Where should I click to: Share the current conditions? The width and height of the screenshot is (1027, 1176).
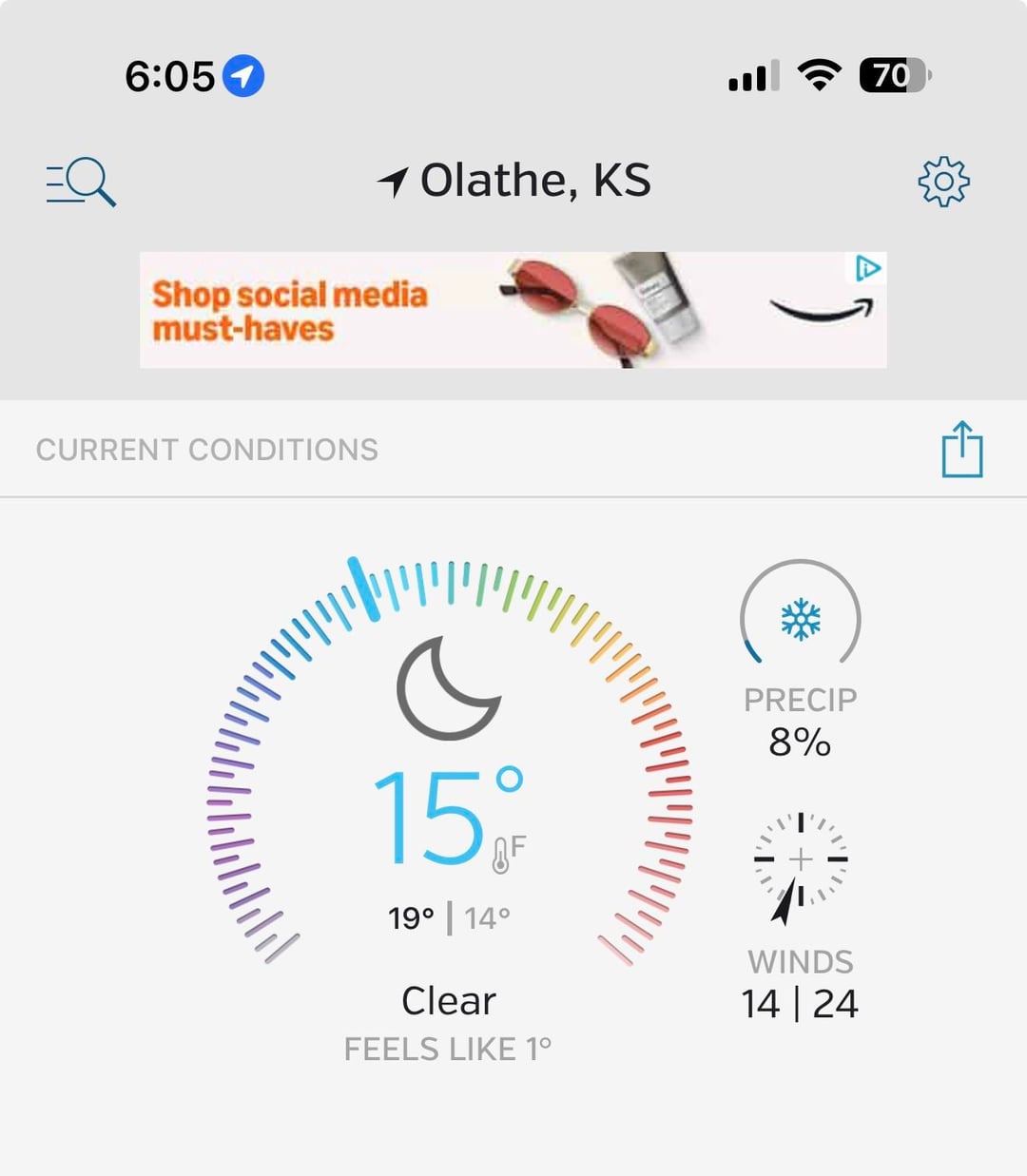click(x=961, y=449)
